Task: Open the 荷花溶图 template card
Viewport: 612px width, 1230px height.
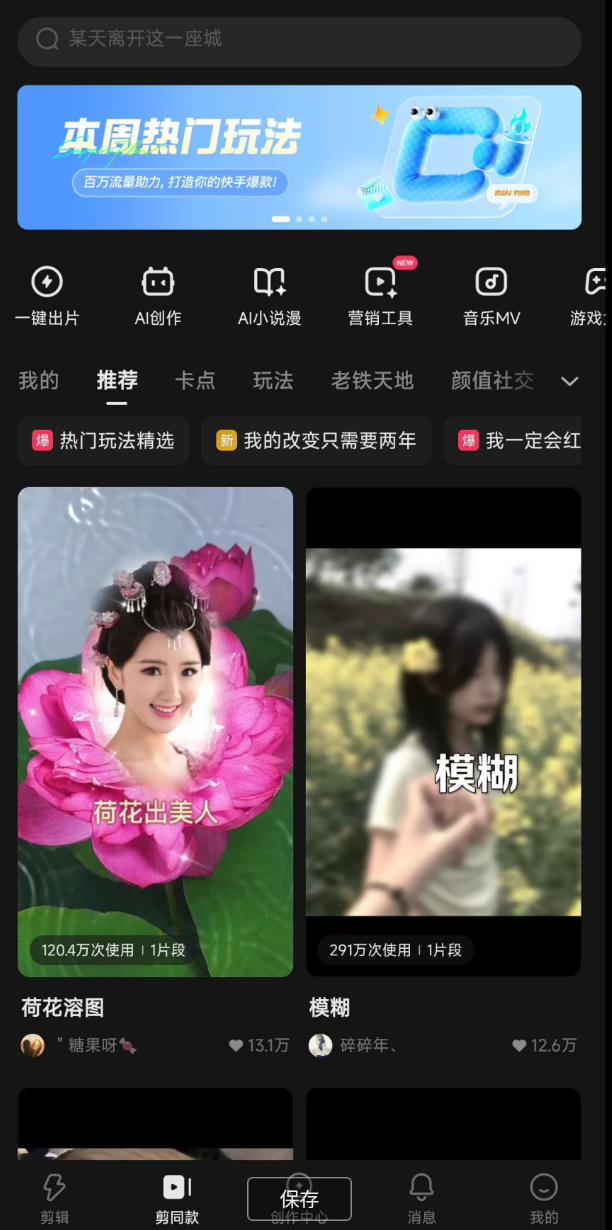Action: (155, 731)
